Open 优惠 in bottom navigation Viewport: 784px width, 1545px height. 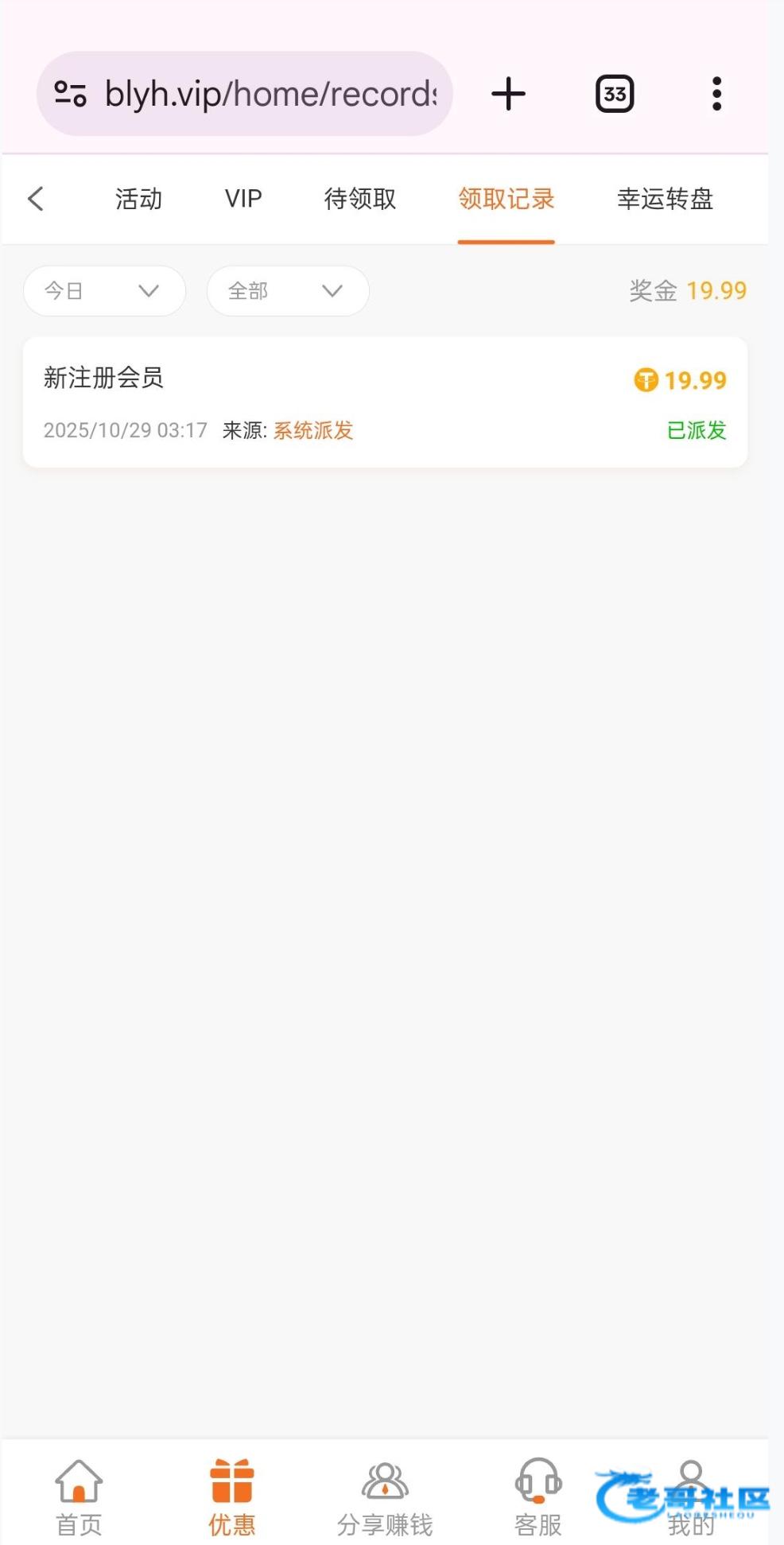click(x=231, y=1496)
